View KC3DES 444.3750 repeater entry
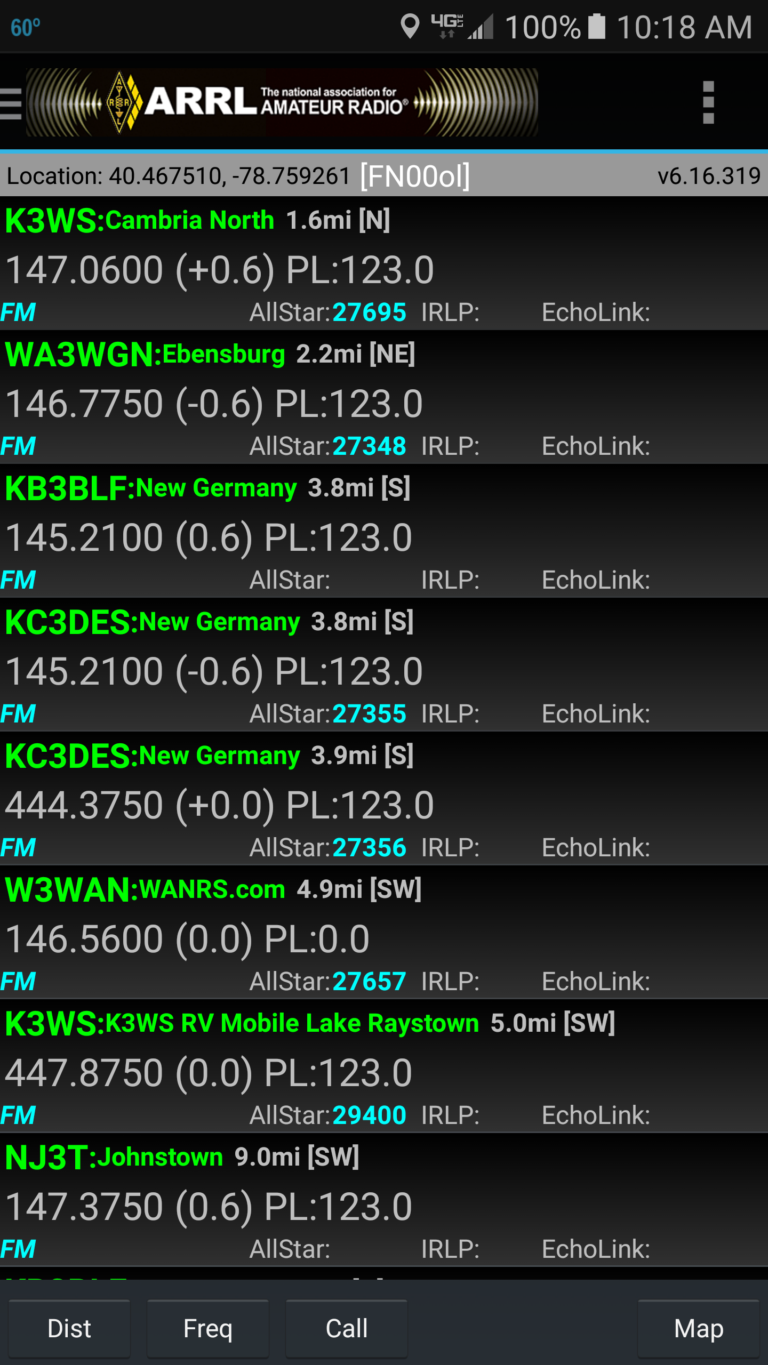768x1365 pixels. tap(384, 799)
